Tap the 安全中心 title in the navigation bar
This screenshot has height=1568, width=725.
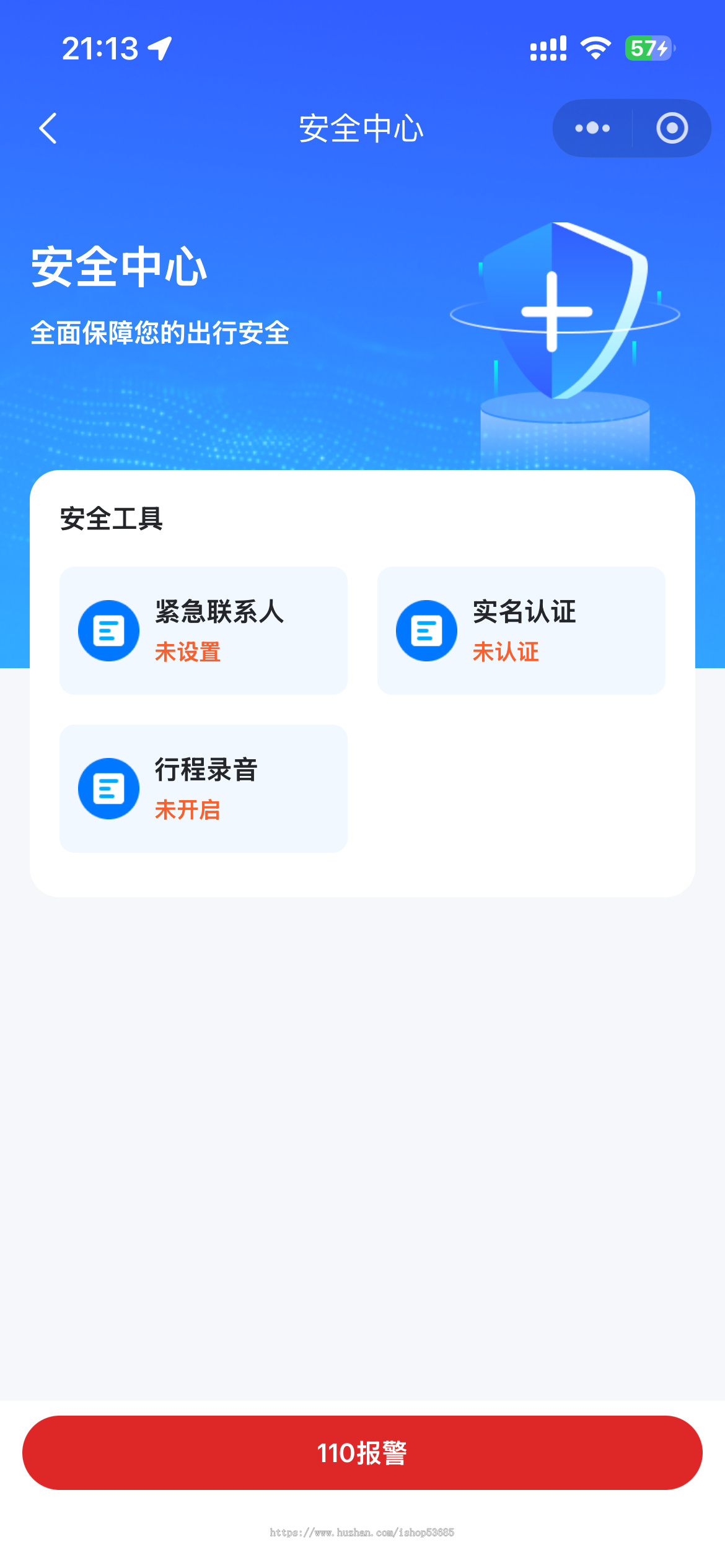click(x=361, y=128)
